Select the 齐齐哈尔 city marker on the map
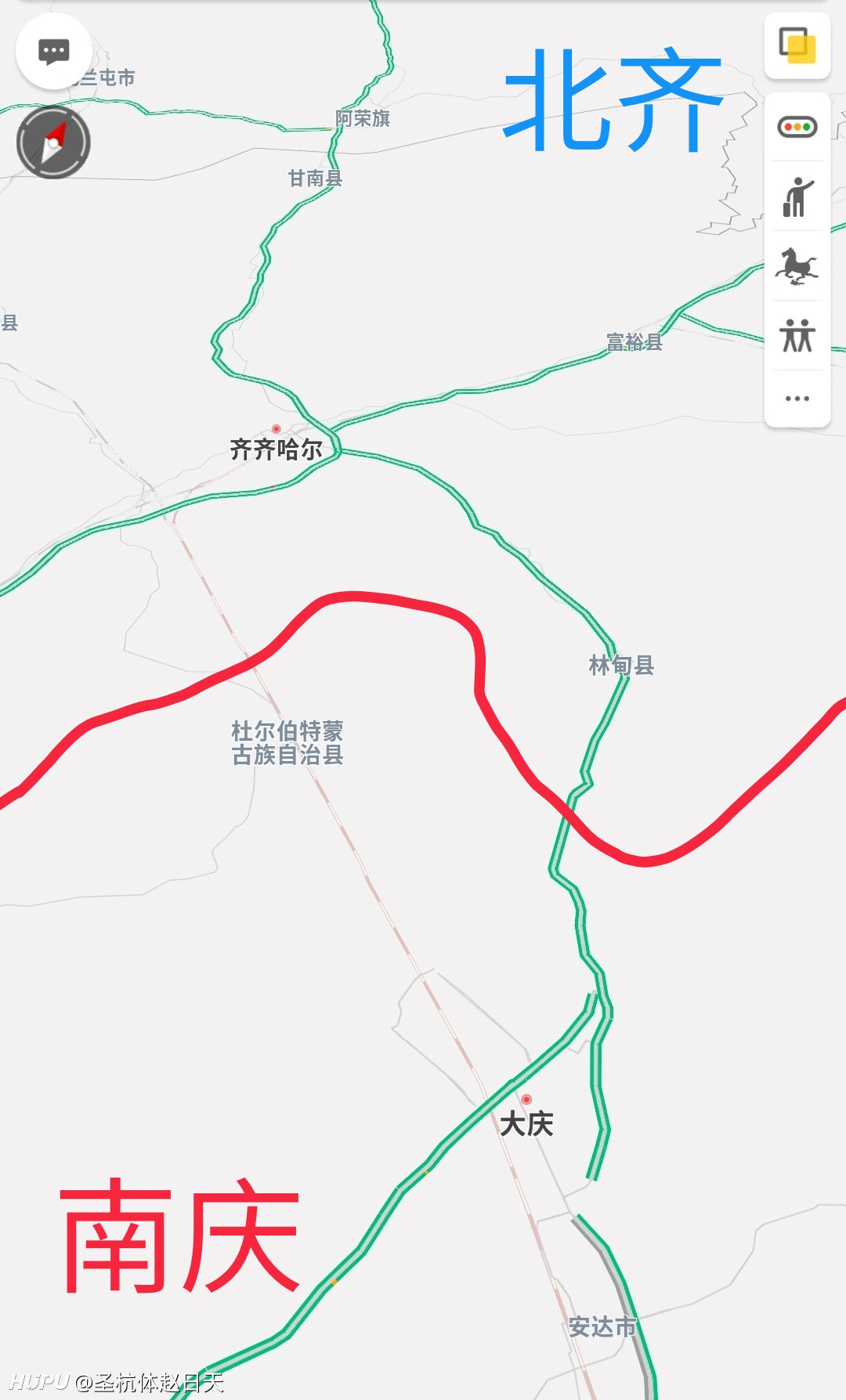The height and width of the screenshot is (1400, 846). coord(277,428)
